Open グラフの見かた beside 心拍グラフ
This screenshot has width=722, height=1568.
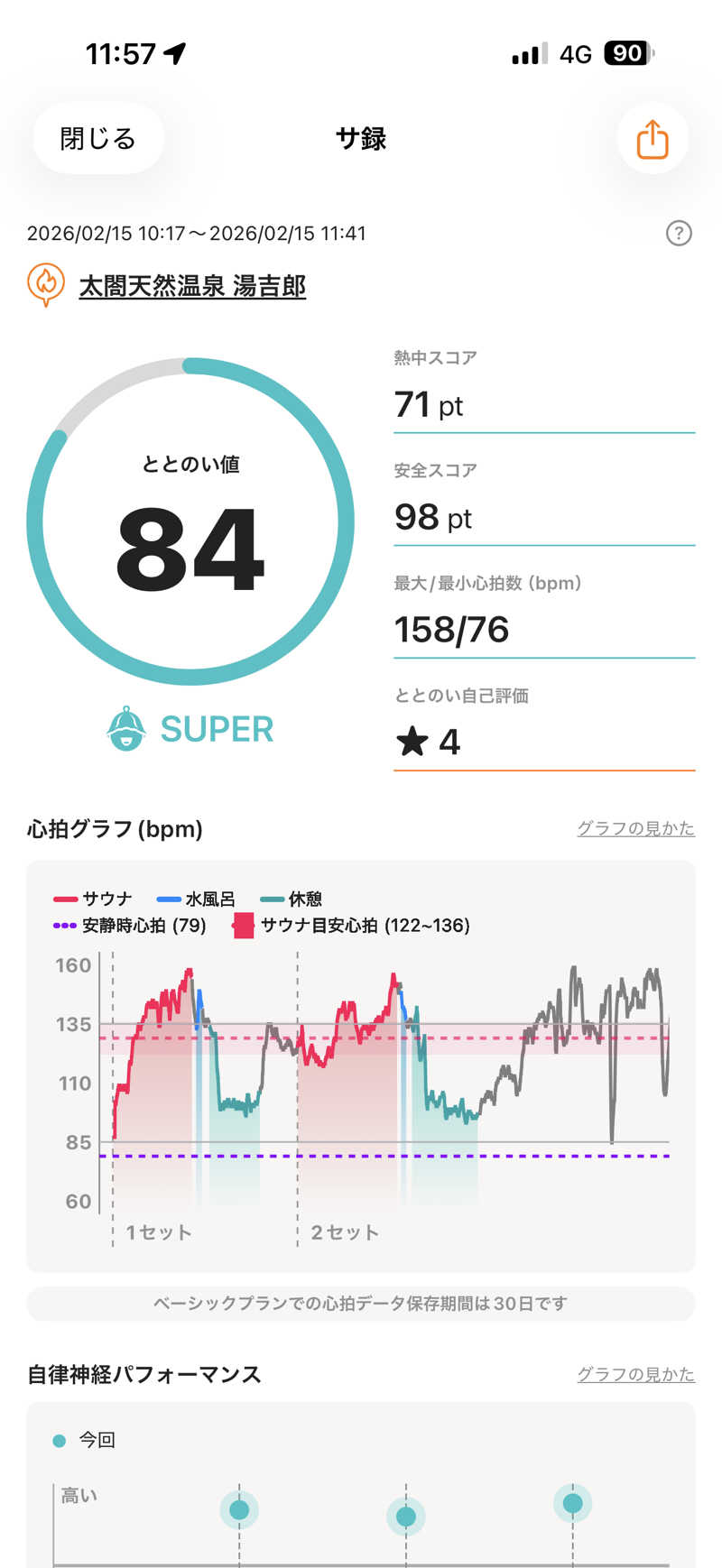tap(635, 828)
